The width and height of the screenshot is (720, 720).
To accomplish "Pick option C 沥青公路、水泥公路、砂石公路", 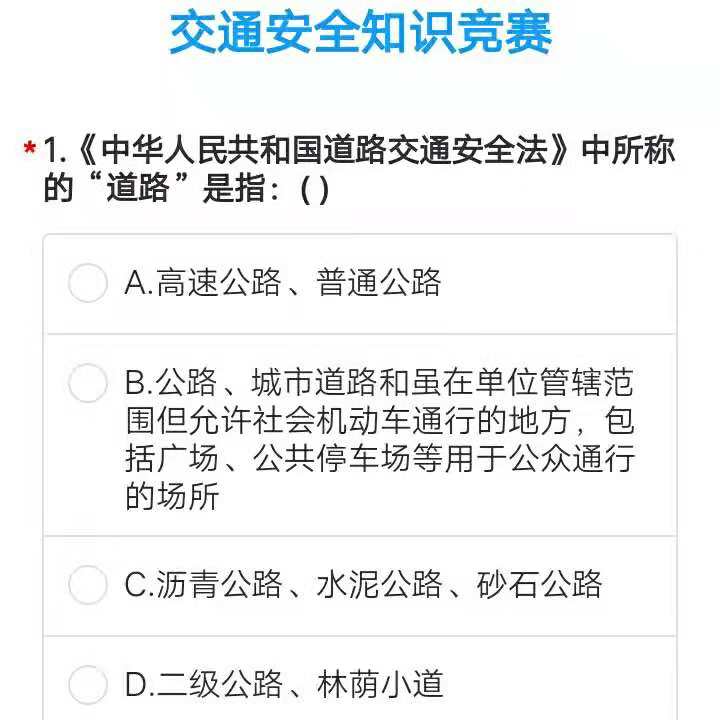I will [88, 585].
